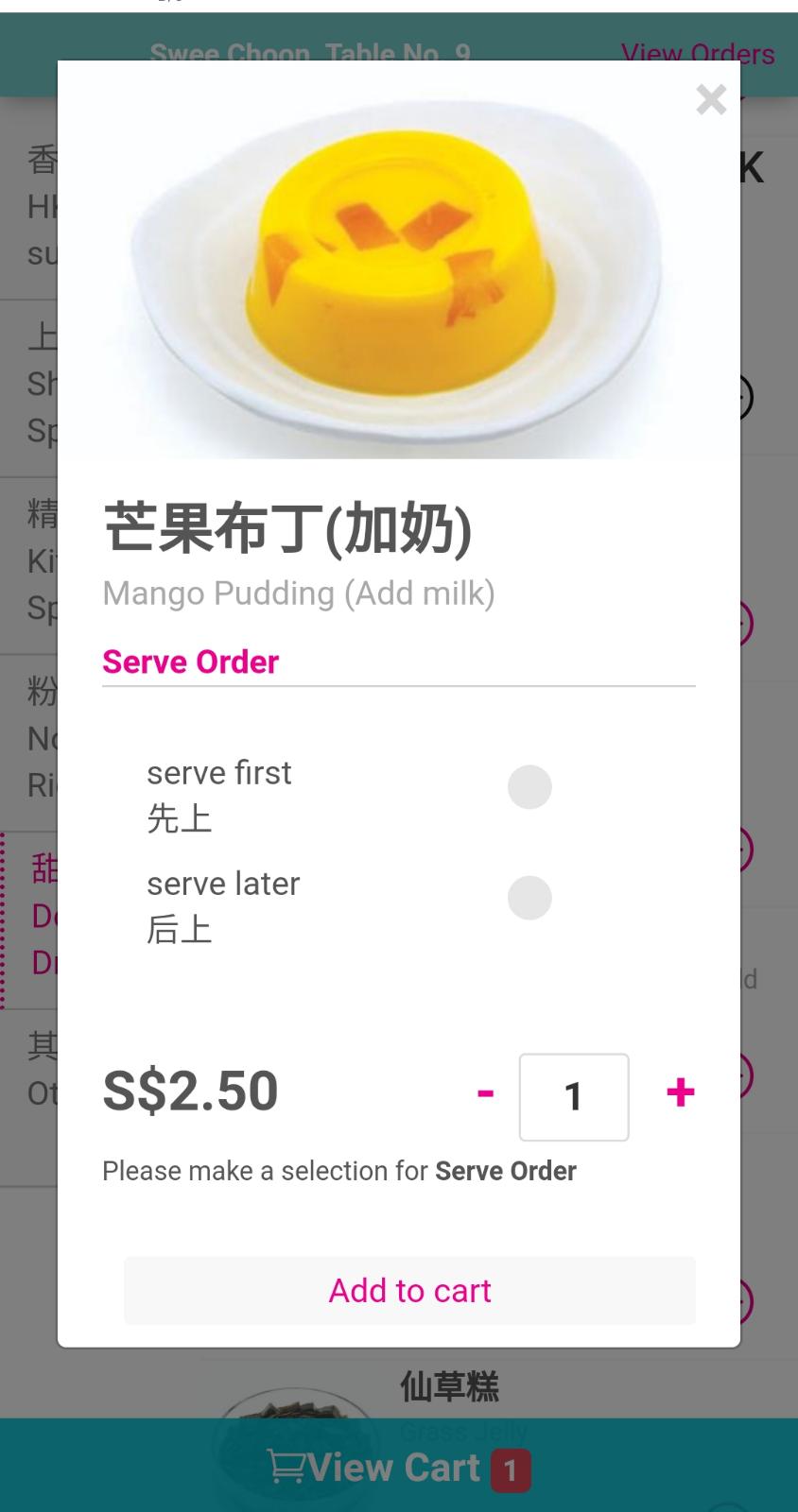Image resolution: width=798 pixels, height=1512 pixels.
Task: Decrease quantity with the minus button
Action: pyautogui.click(x=486, y=1093)
